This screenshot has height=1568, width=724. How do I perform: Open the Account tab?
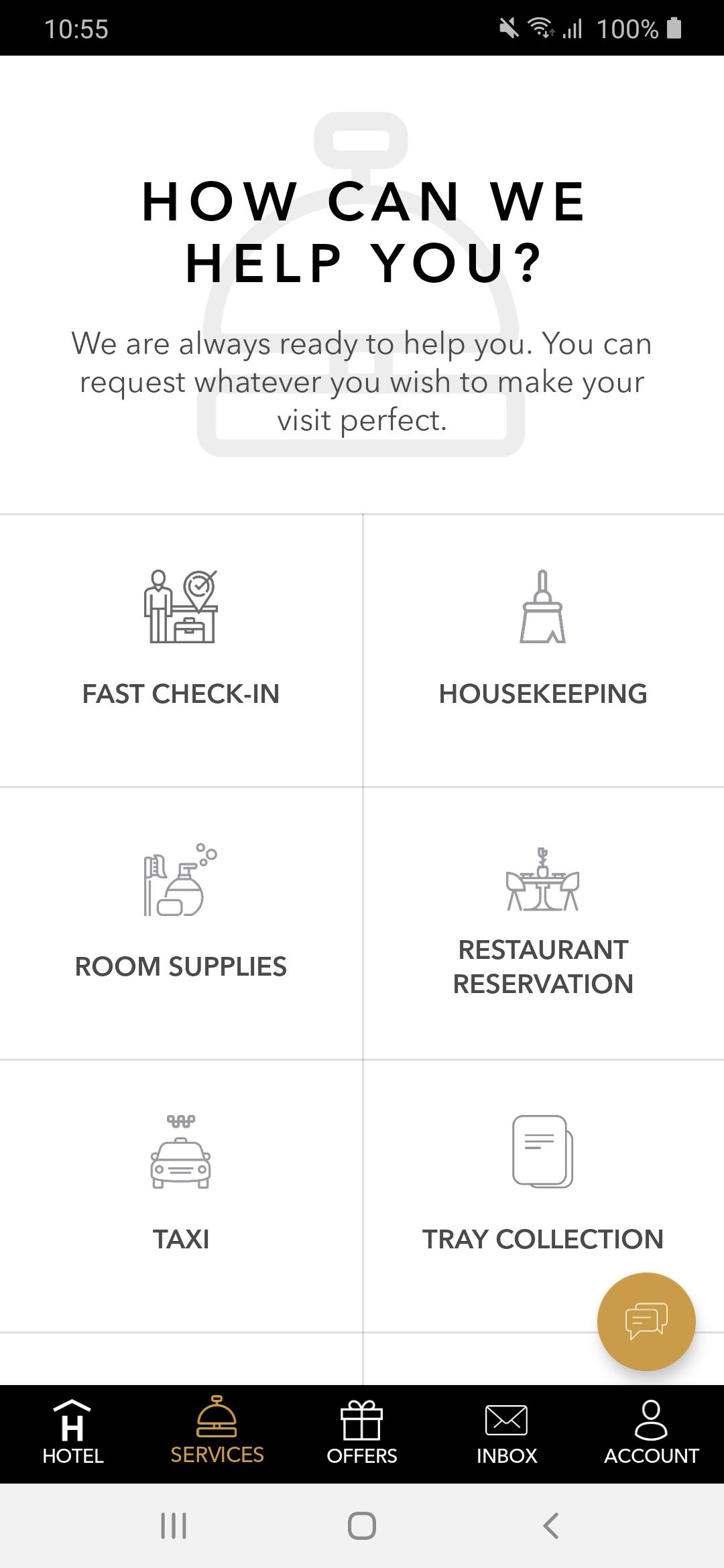point(652,1434)
